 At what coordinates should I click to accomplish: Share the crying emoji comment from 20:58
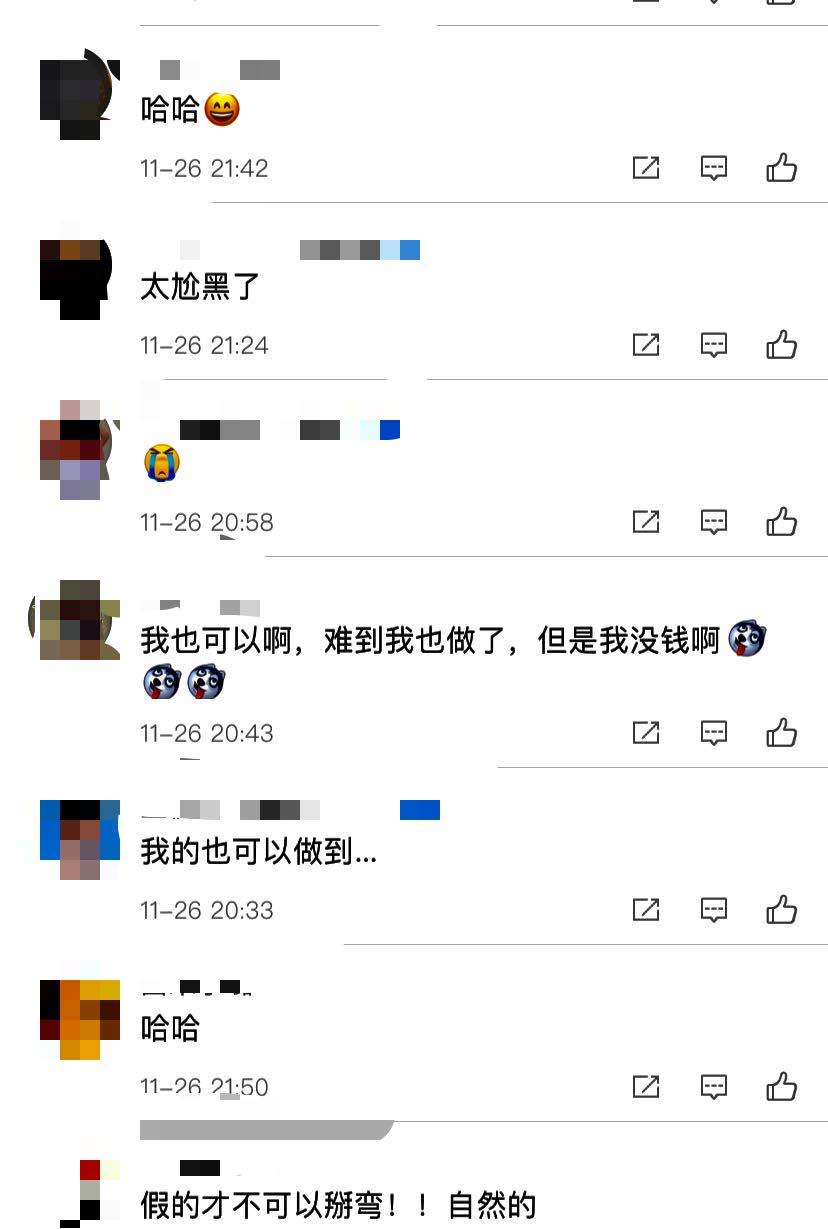point(646,522)
